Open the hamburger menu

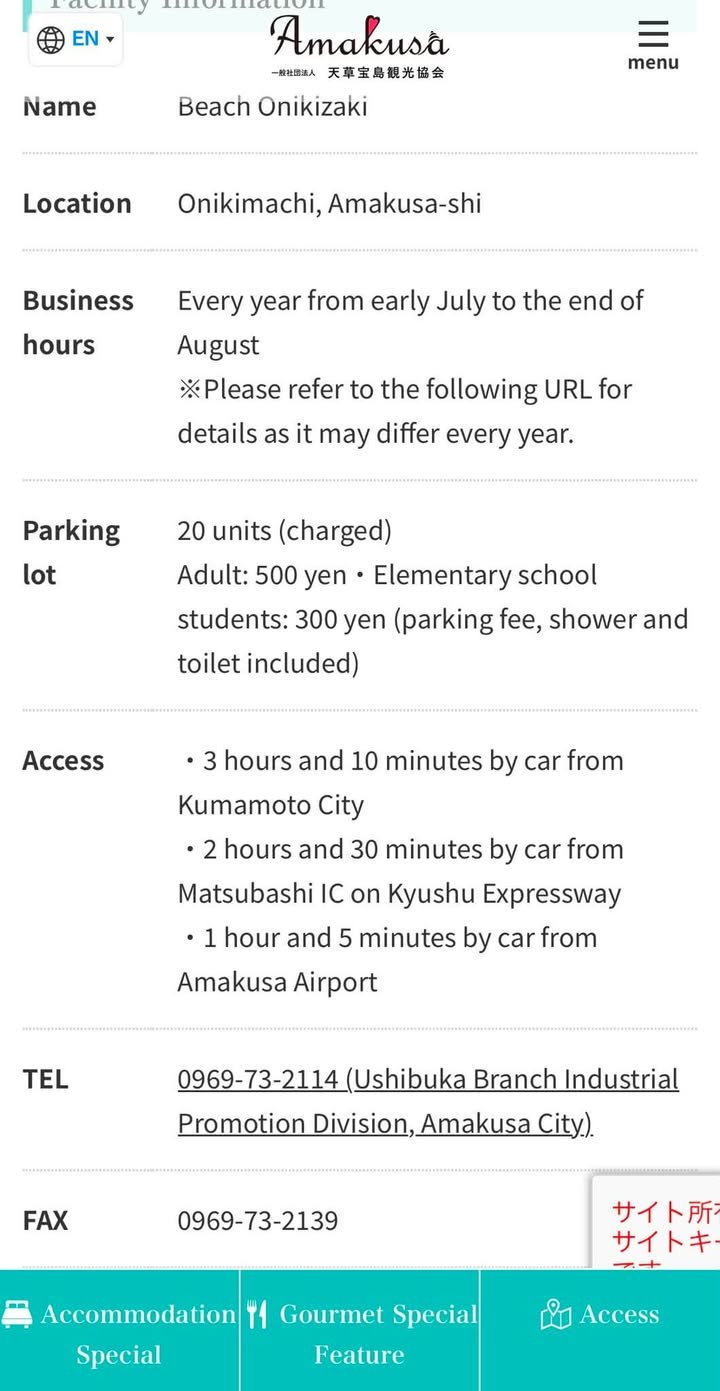click(x=653, y=46)
